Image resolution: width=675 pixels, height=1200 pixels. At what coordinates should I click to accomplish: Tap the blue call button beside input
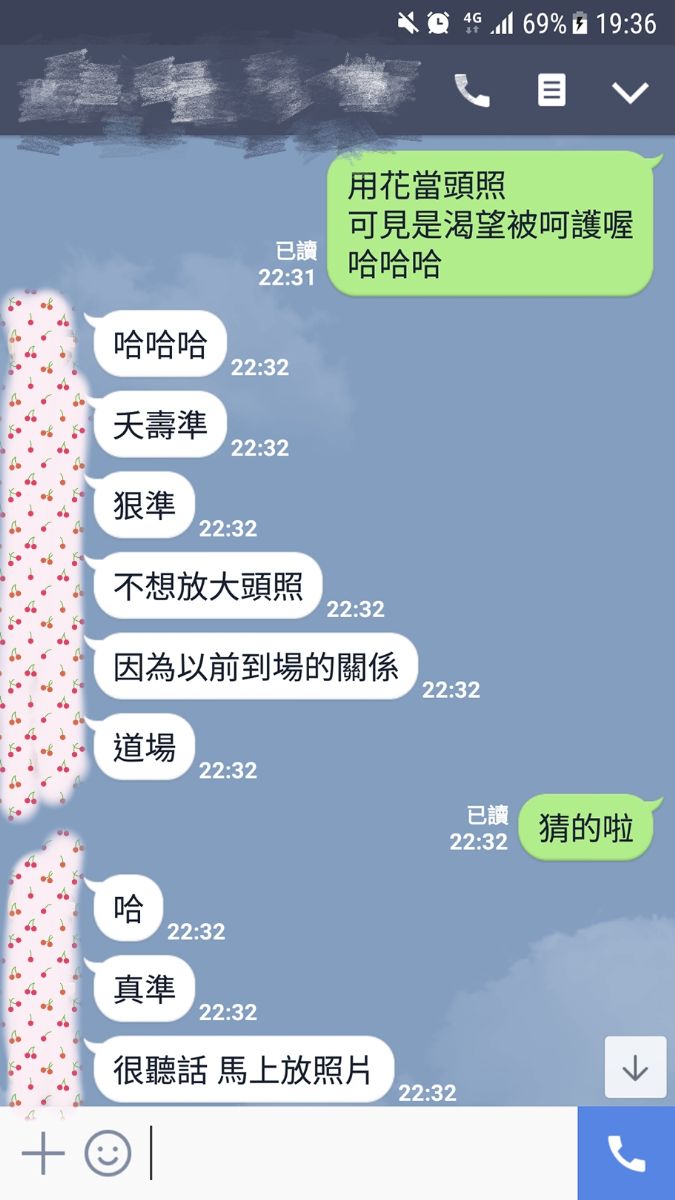[x=626, y=1153]
